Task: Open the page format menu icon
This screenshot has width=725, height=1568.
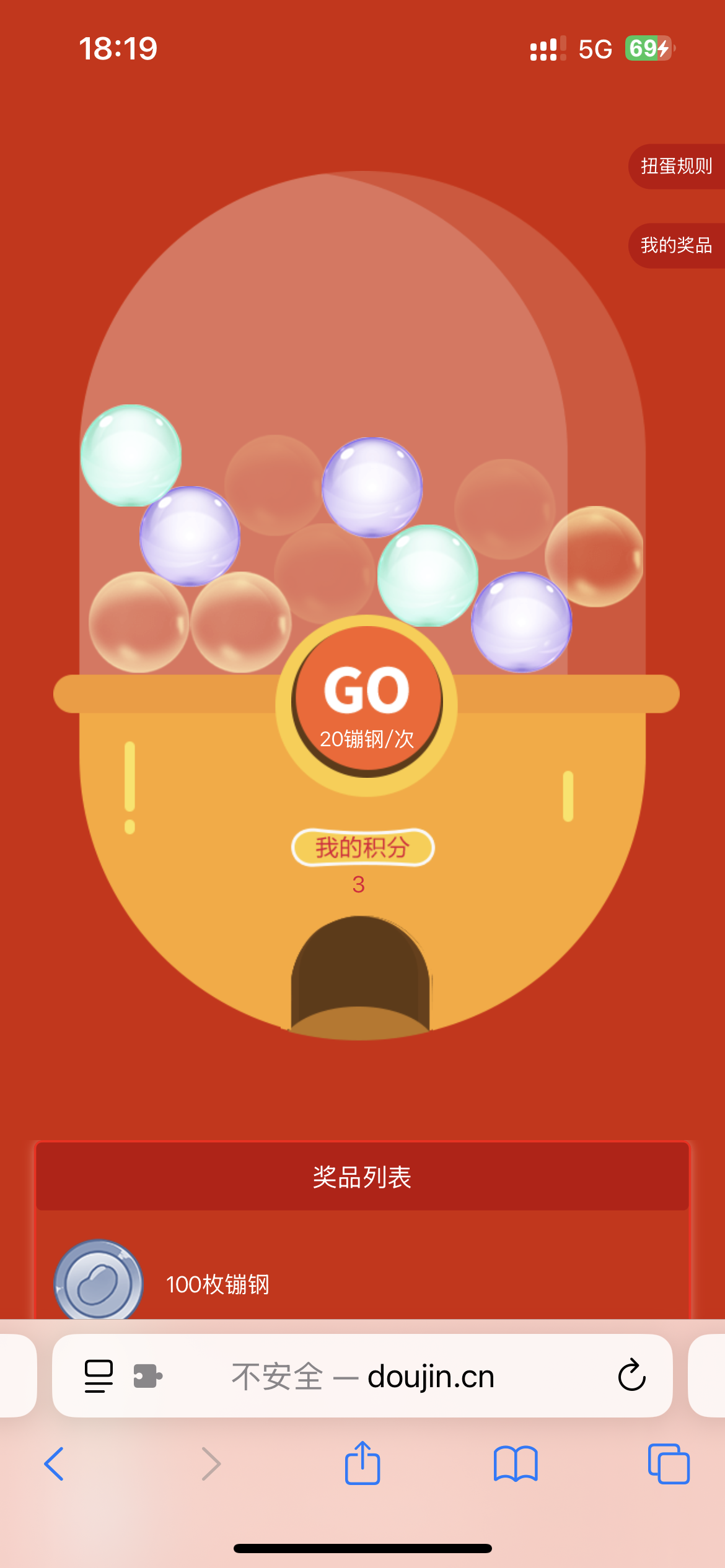Action: 99,1376
